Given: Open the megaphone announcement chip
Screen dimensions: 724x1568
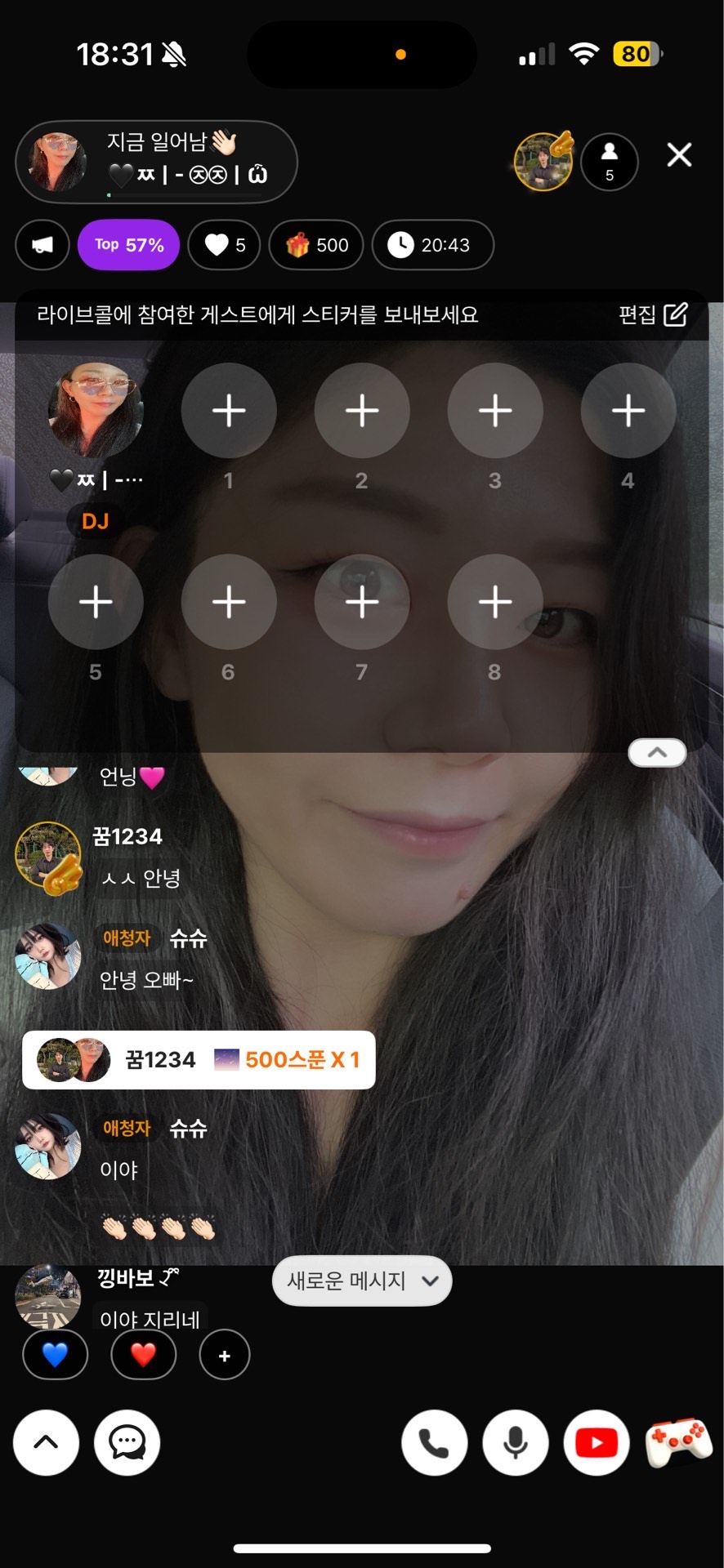Looking at the screenshot, I should point(42,245).
